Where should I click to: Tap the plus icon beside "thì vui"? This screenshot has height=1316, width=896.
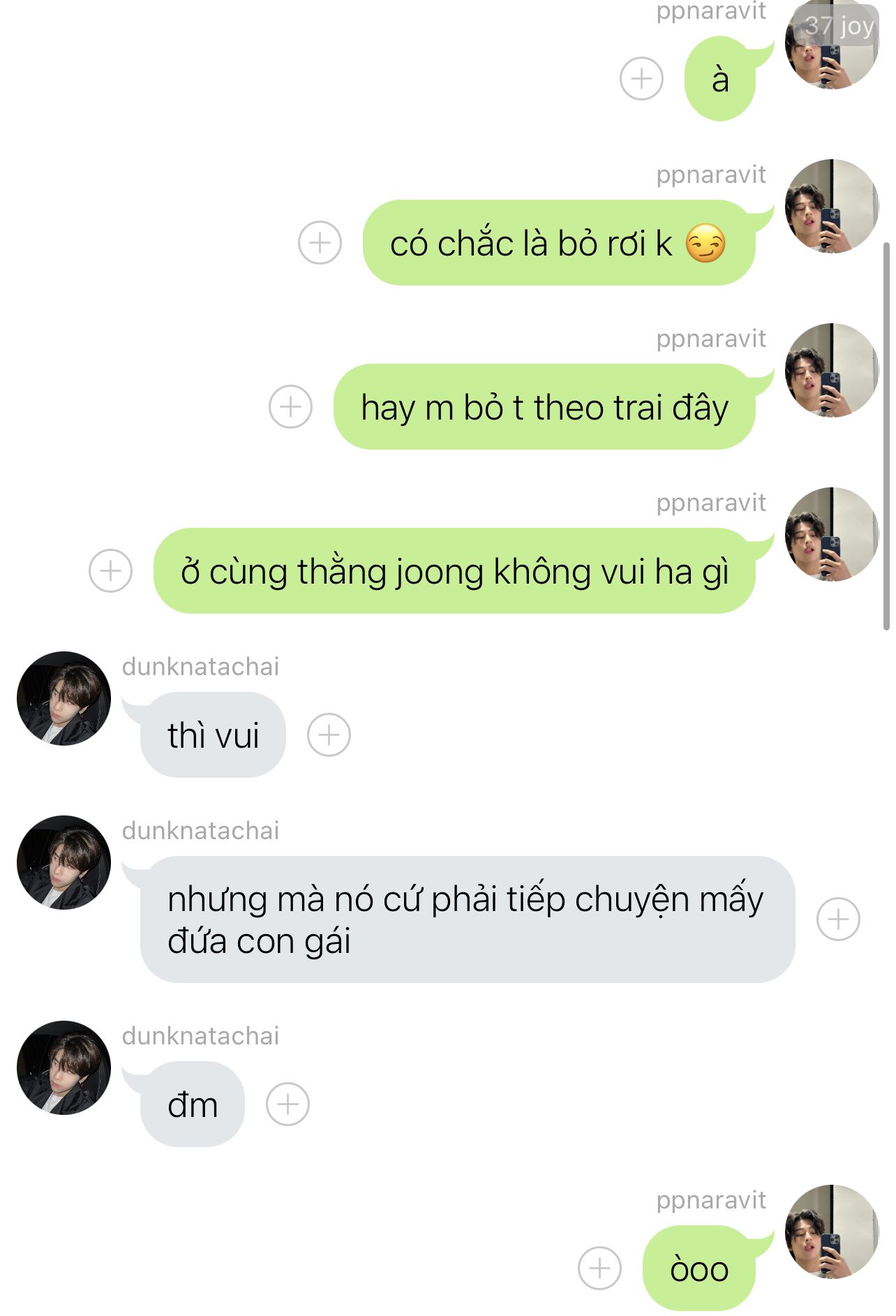click(x=329, y=734)
